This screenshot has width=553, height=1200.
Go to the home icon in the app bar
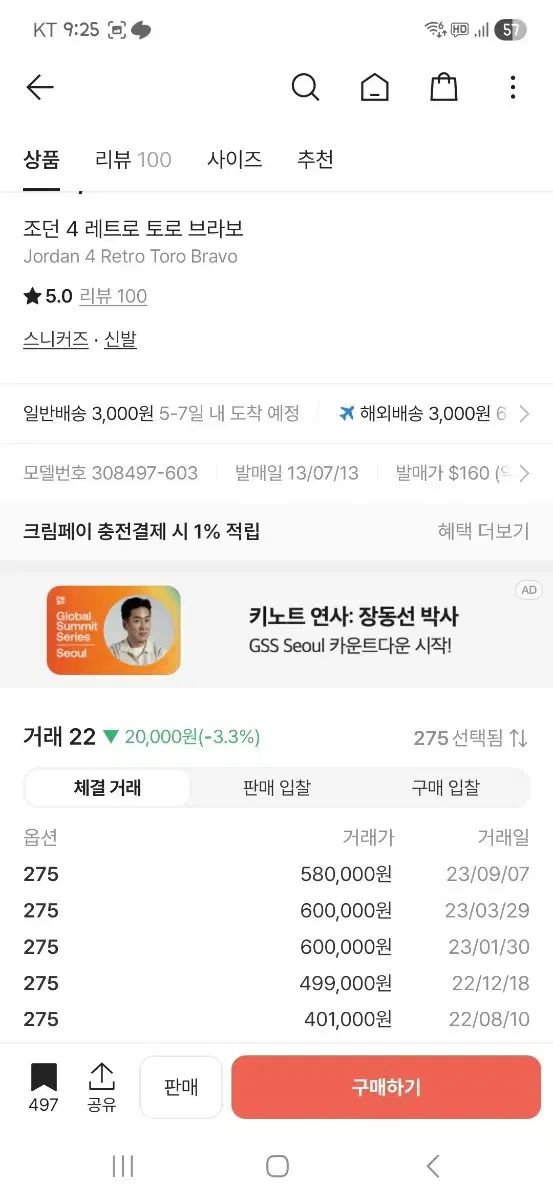[x=375, y=88]
